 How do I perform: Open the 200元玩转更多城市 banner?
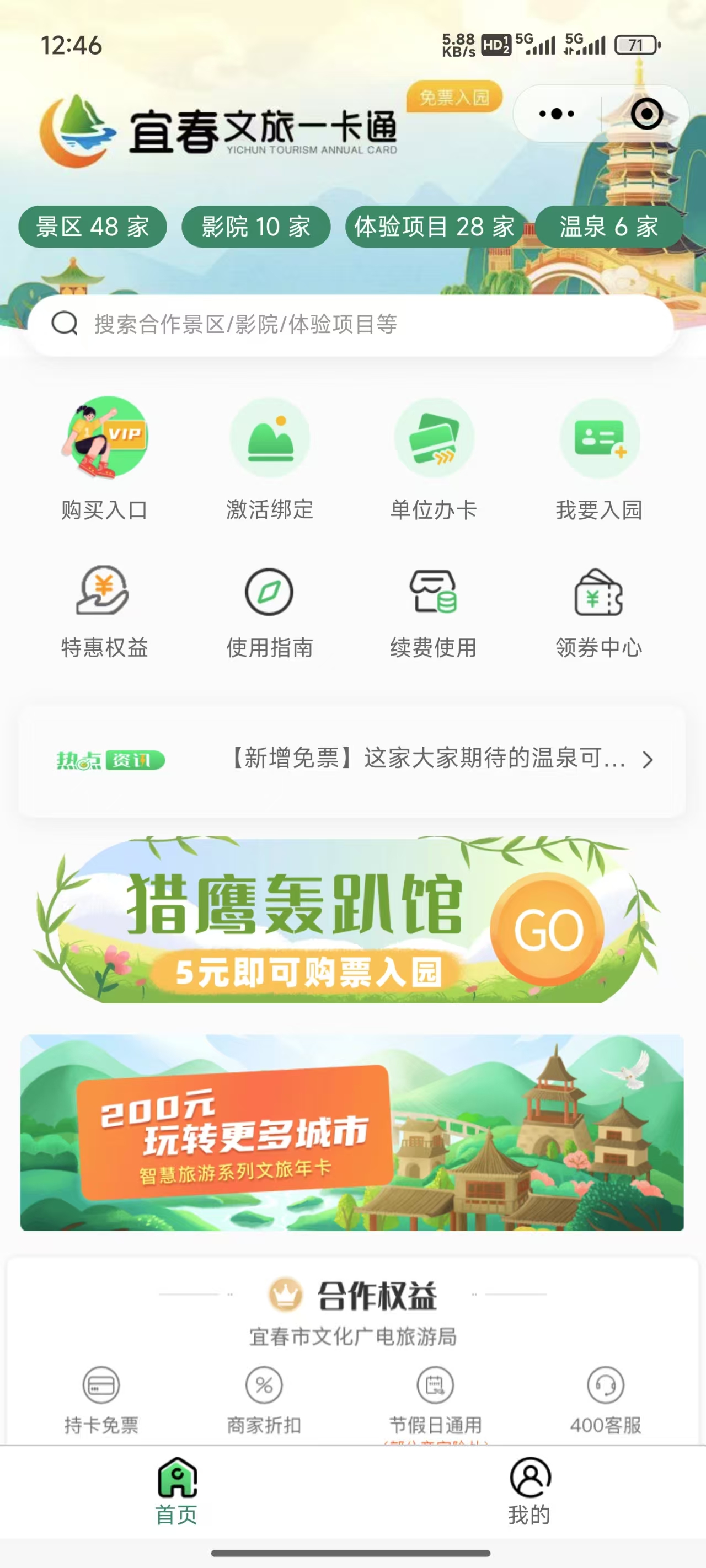(351, 1133)
